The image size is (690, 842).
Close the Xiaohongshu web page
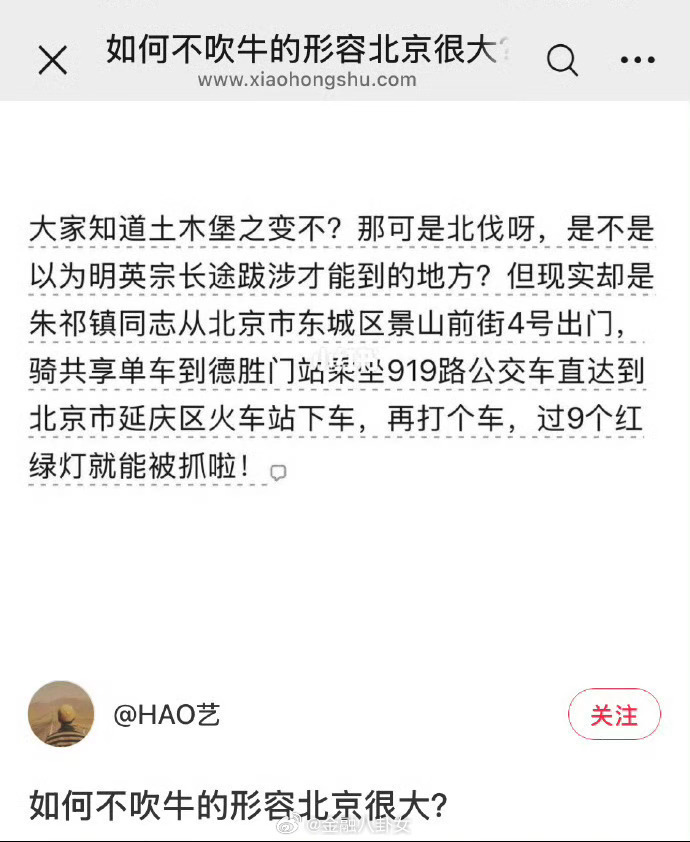52,61
